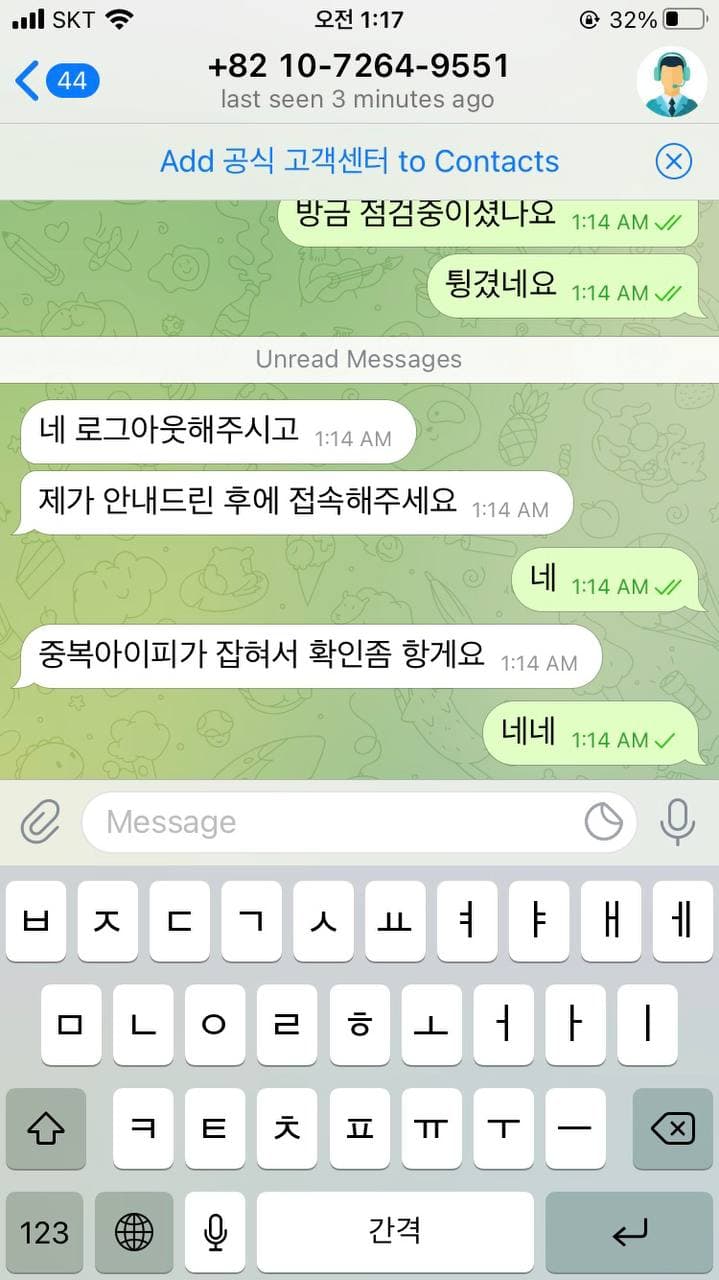The width and height of the screenshot is (719, 1280).
Task: Record a voice message with microphone
Action: pos(677,822)
